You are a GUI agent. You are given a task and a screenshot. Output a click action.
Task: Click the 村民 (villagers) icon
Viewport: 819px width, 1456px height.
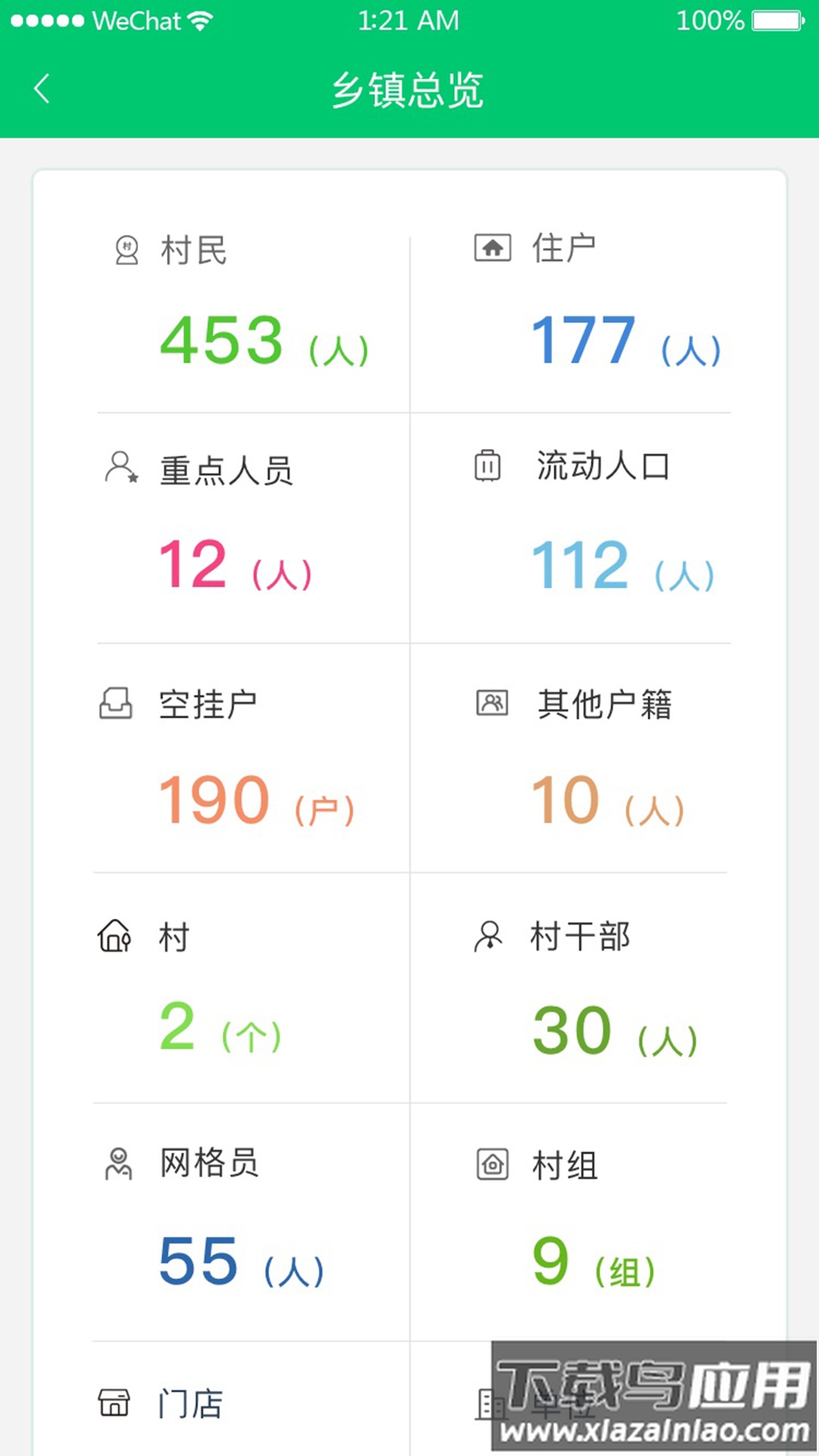click(x=124, y=250)
